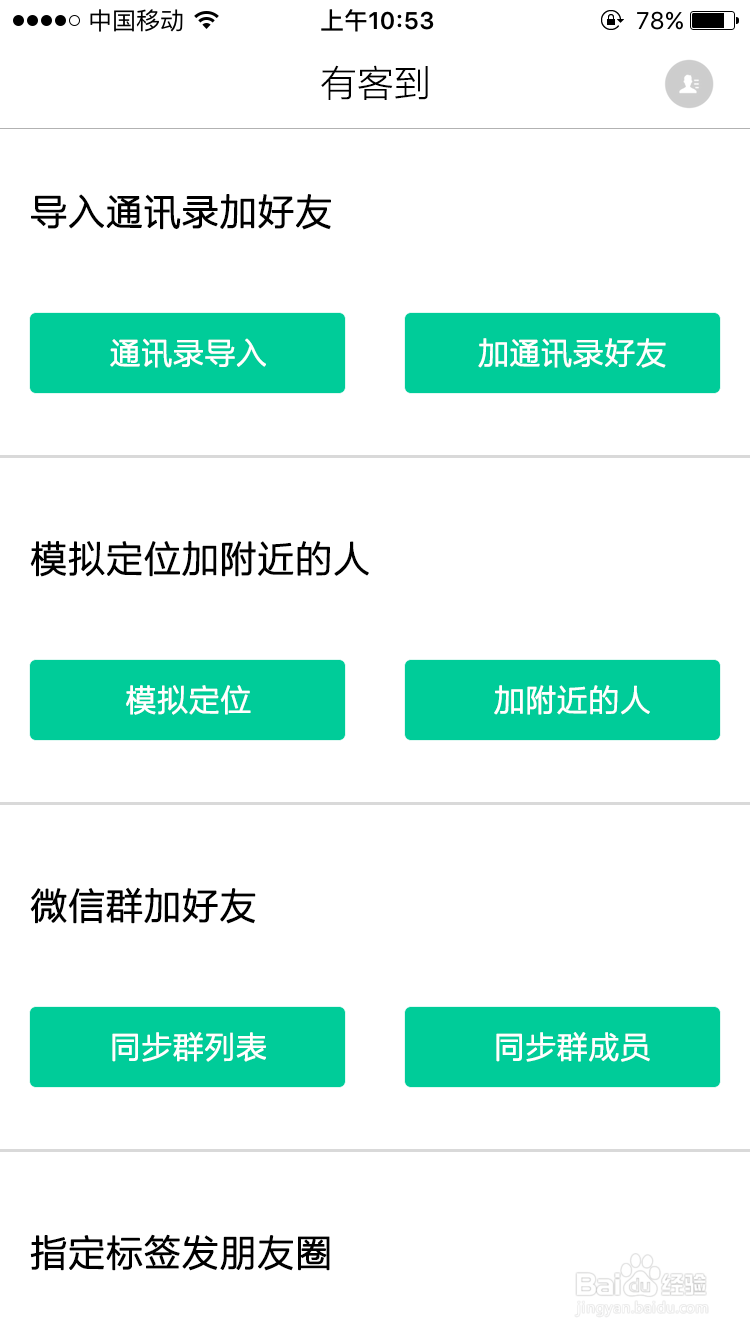Tap the 加通讯录好友 button
Viewport: 750px width, 1334px height.
pos(562,352)
